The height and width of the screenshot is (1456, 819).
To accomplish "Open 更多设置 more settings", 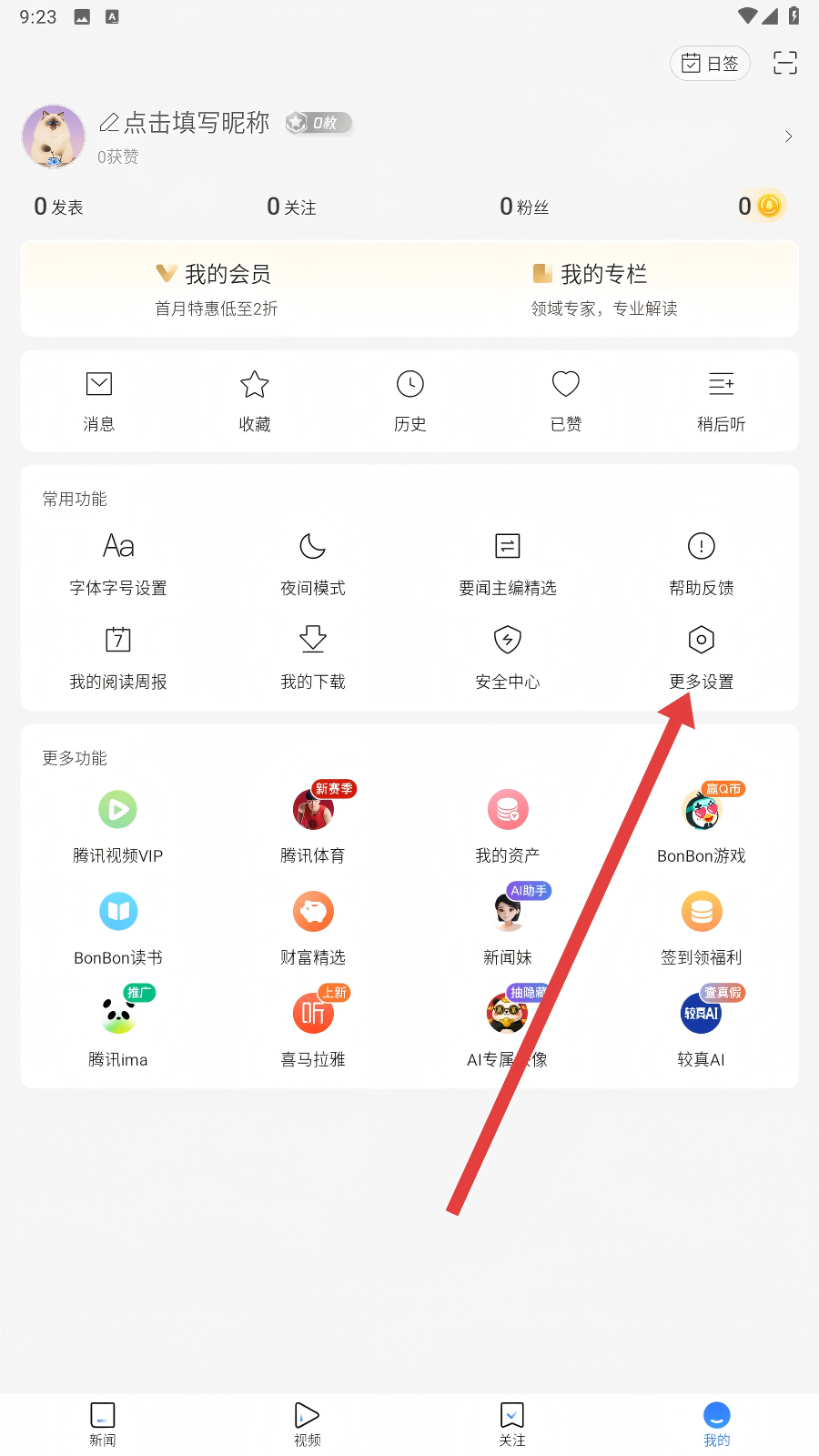I will (701, 657).
